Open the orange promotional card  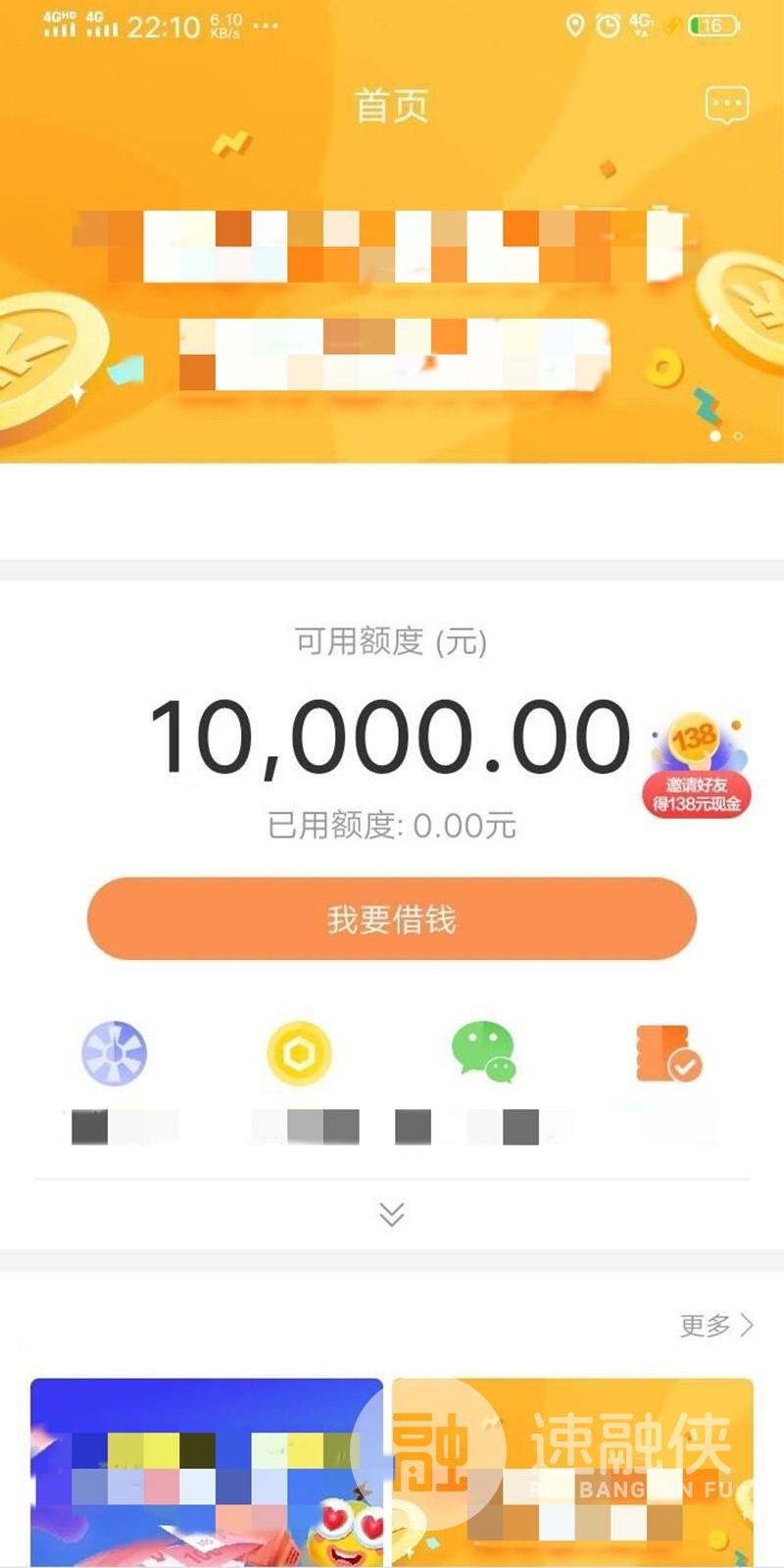coord(573,1471)
